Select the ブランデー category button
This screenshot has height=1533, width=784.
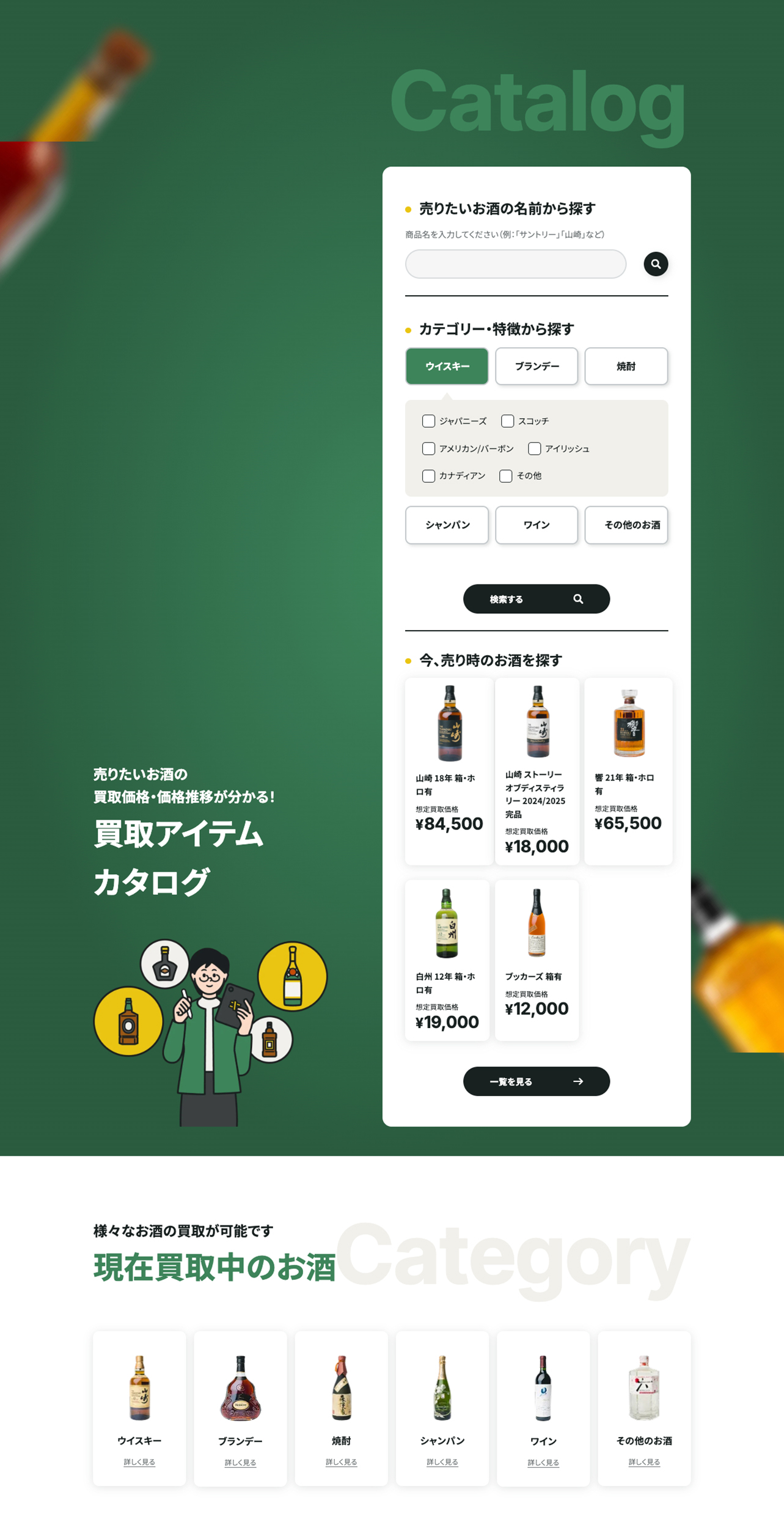tap(536, 366)
